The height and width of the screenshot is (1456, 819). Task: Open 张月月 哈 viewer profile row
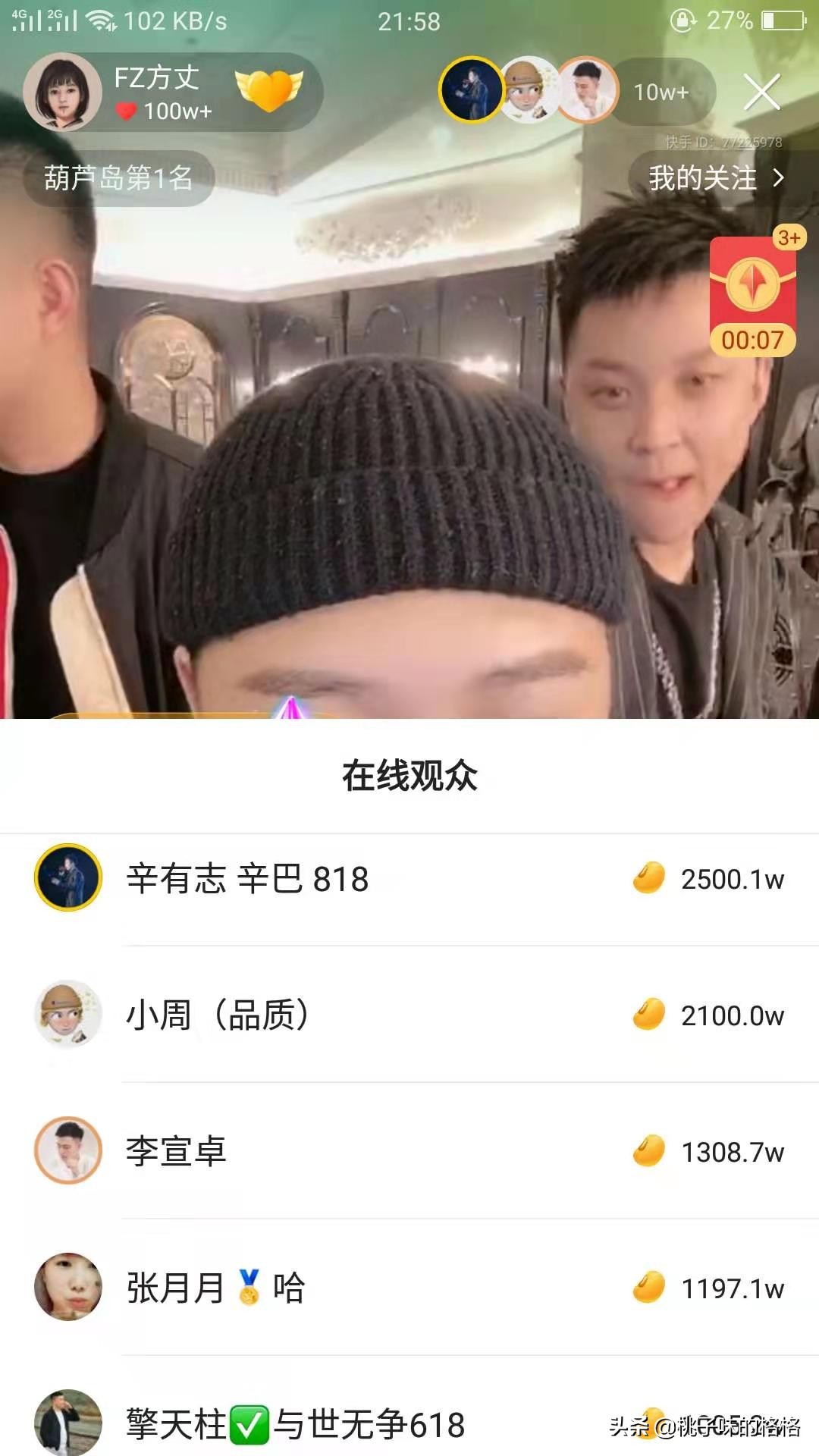coord(409,1288)
